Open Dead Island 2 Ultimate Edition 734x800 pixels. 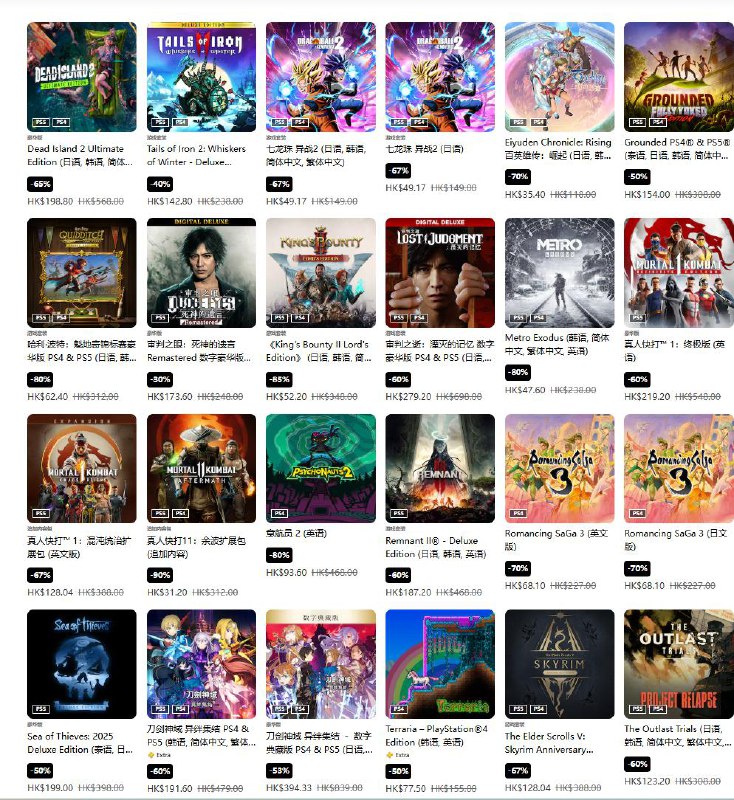point(82,76)
